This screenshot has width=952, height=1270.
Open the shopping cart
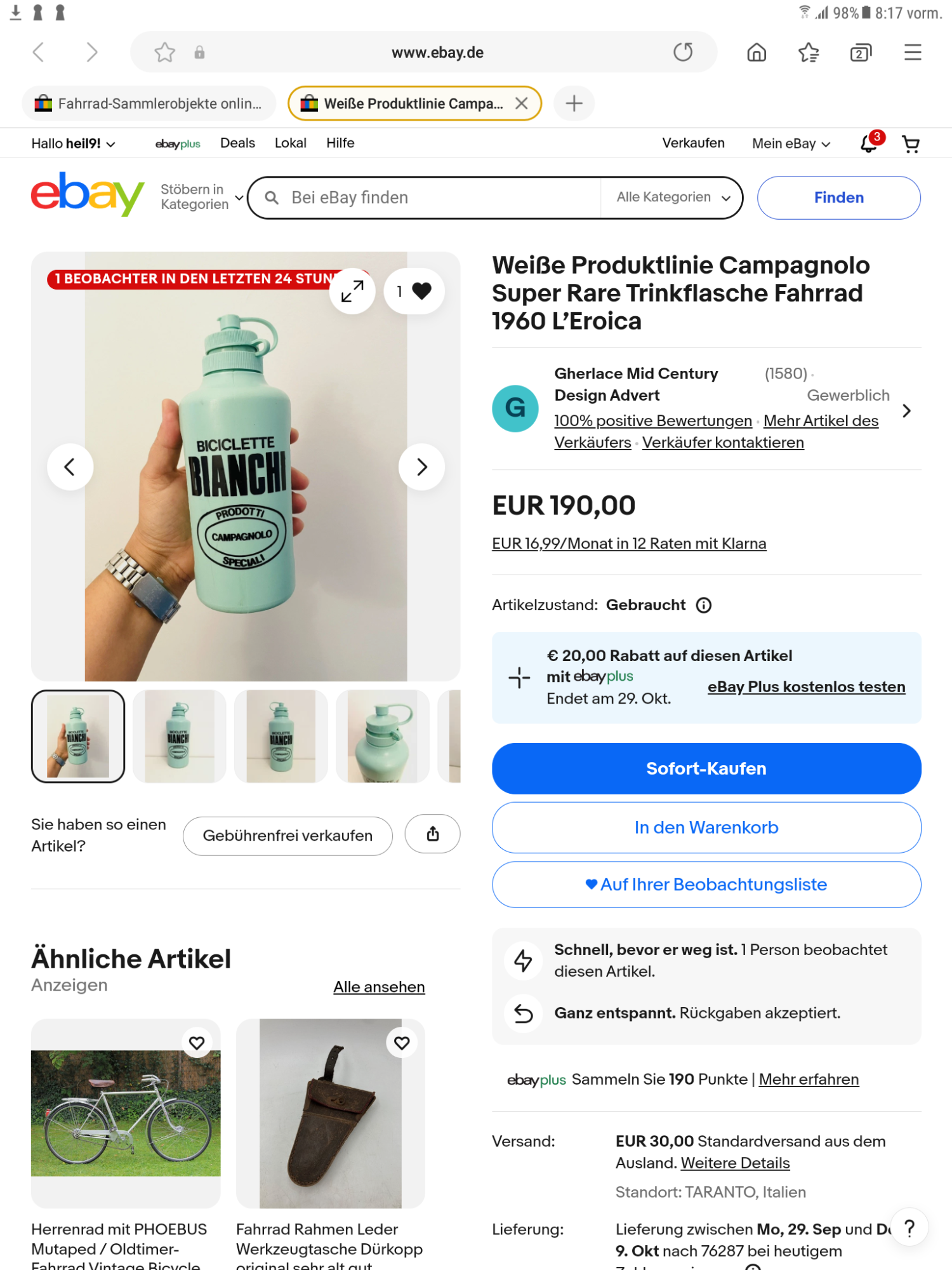911,144
